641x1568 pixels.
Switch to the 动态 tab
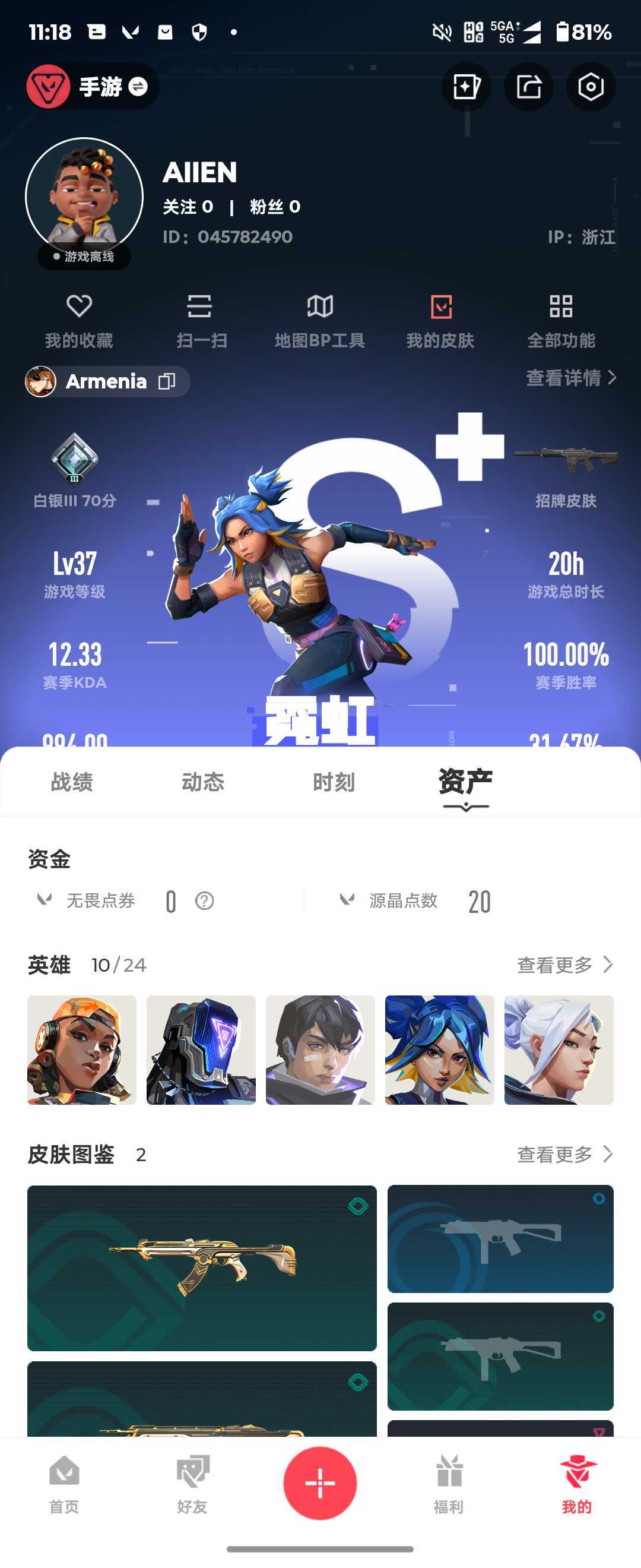click(203, 782)
